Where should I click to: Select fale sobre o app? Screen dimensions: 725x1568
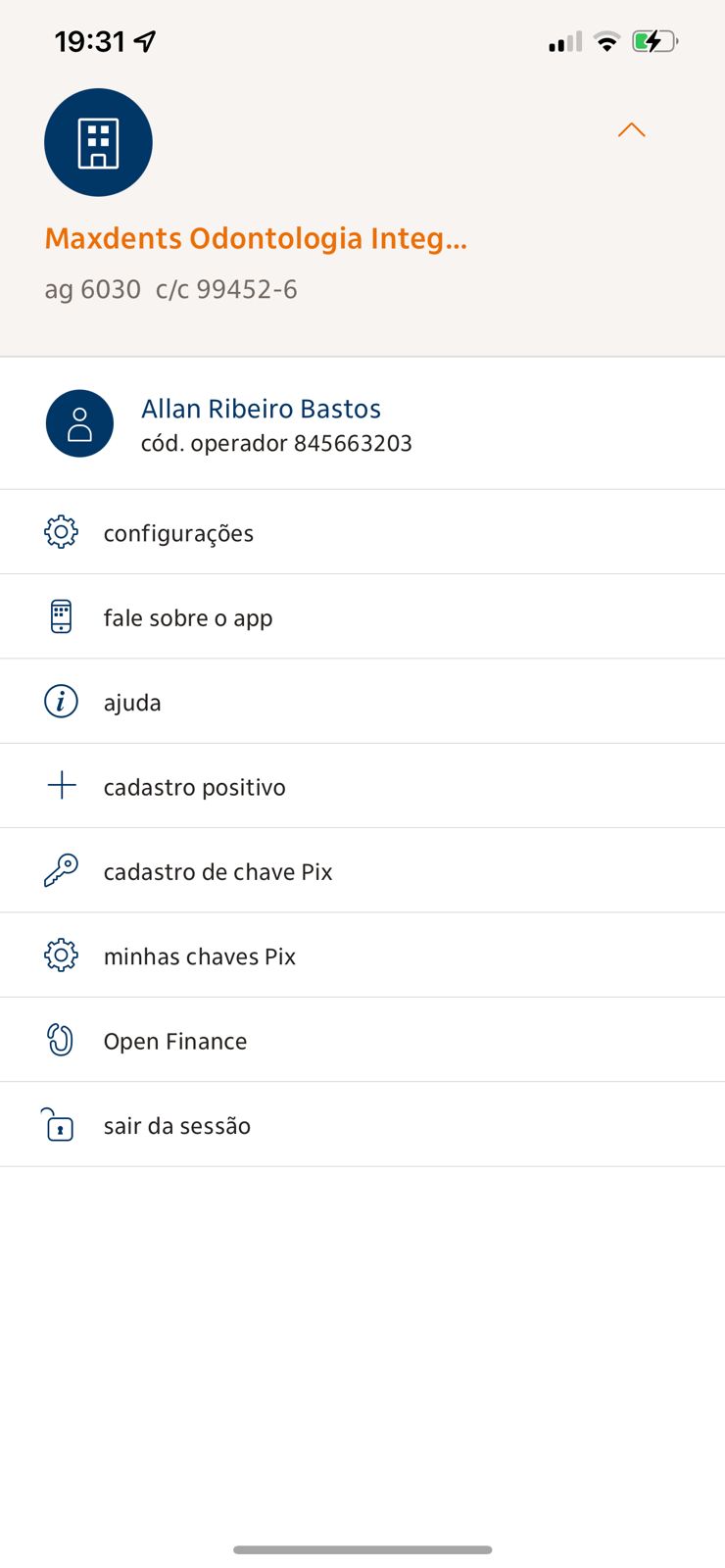pyautogui.click(x=188, y=617)
